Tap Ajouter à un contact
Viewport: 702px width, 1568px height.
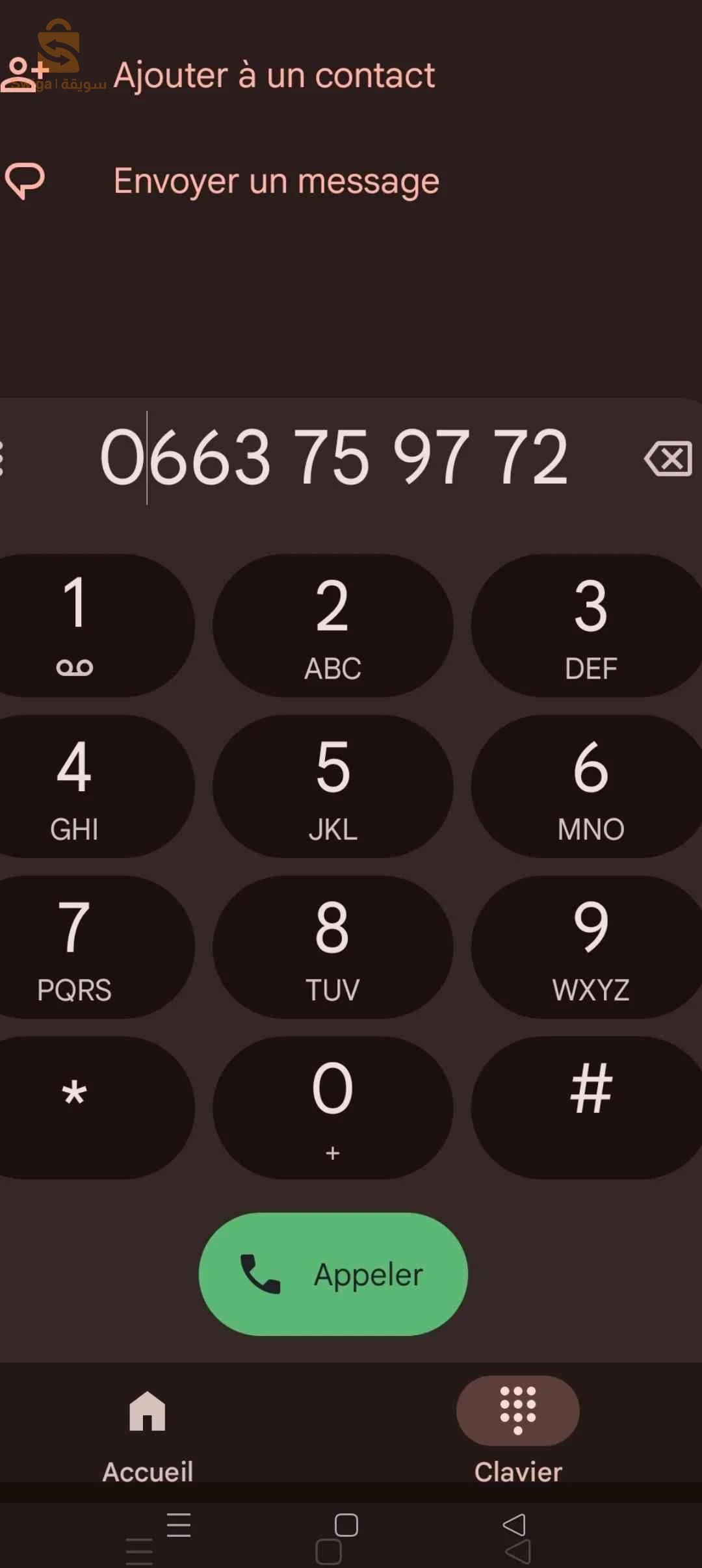pyautogui.click(x=273, y=75)
